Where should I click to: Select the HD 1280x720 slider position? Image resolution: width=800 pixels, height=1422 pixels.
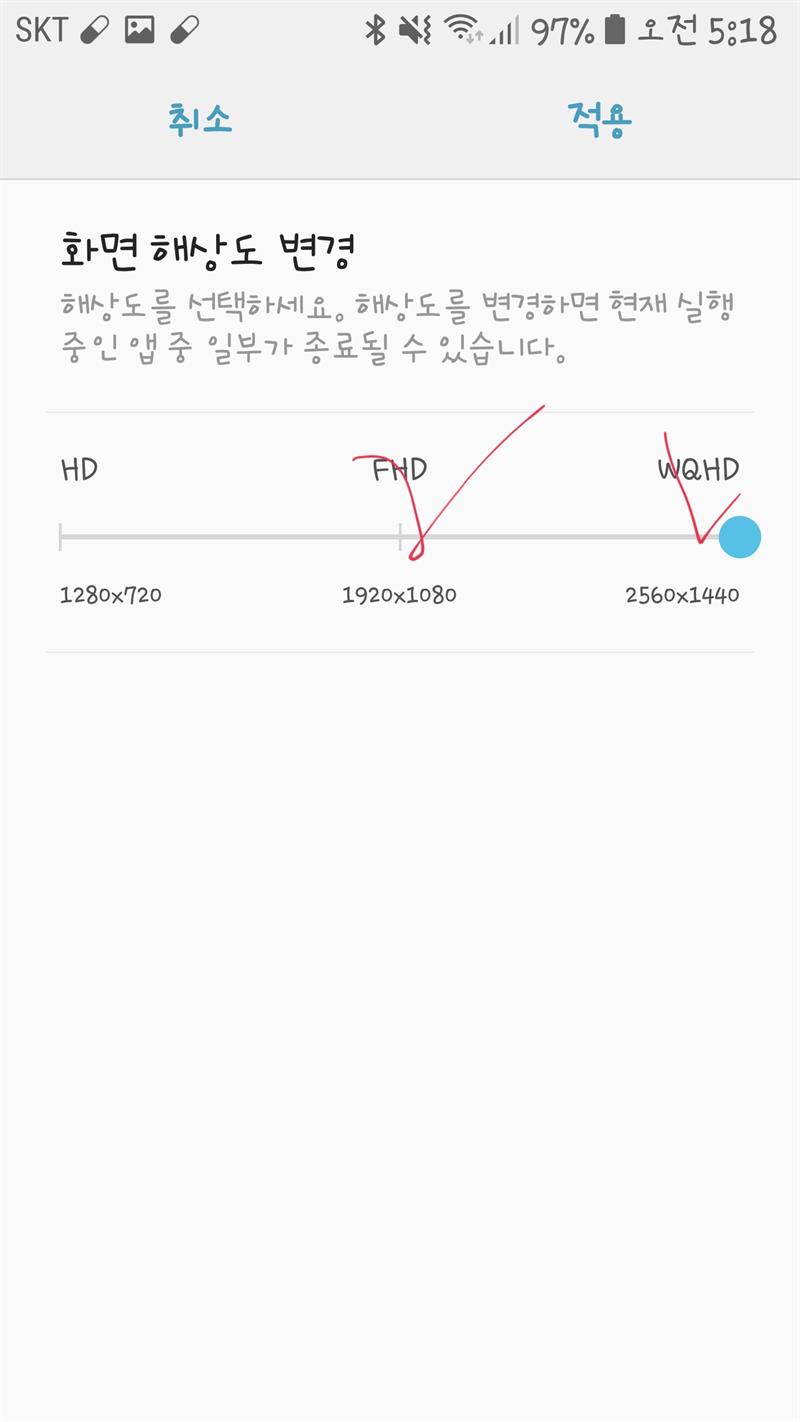click(61, 537)
